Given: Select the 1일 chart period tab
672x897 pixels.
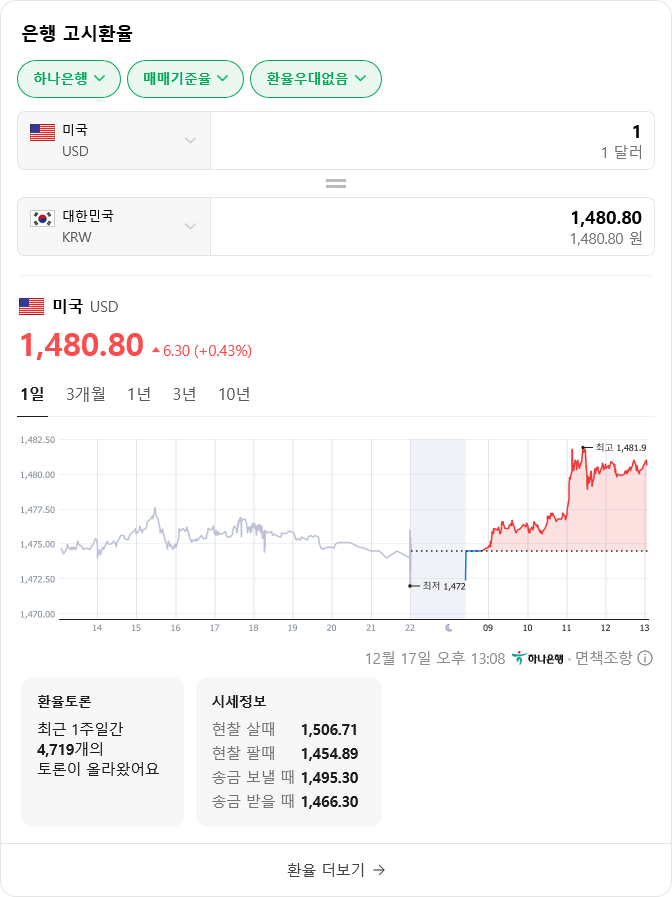Looking at the screenshot, I should tap(32, 394).
